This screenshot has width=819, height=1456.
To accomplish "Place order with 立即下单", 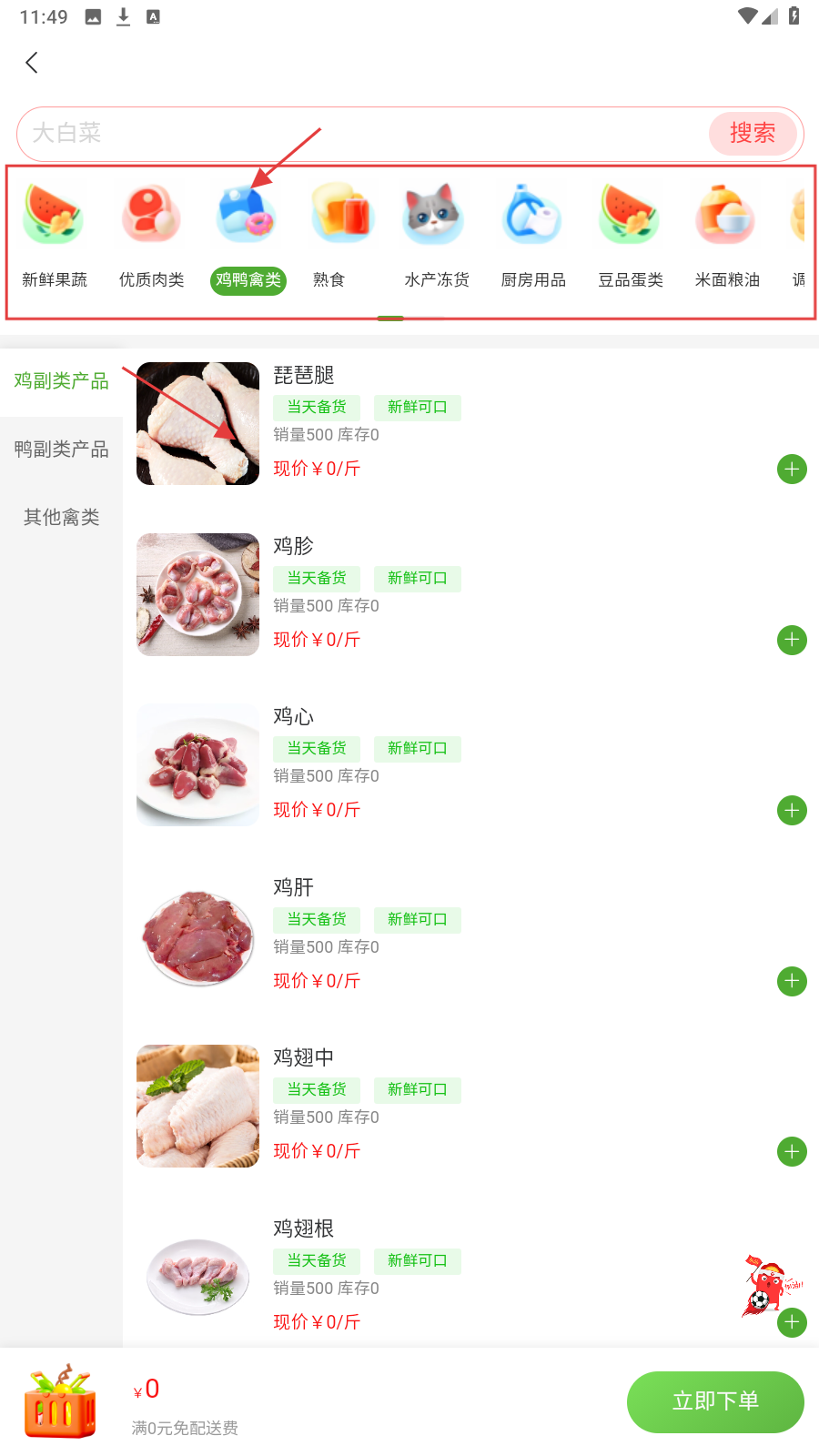I will click(715, 1401).
